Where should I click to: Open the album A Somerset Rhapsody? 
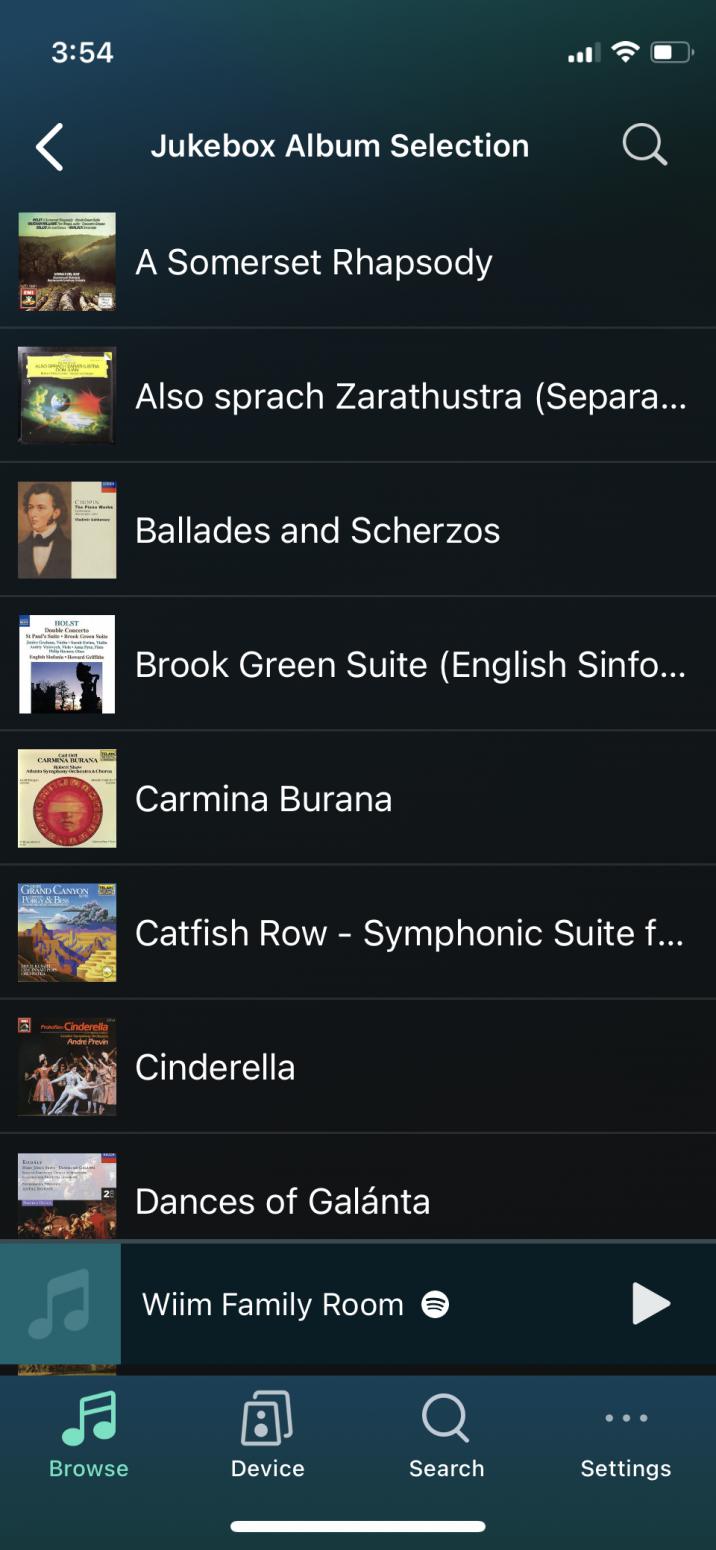pyautogui.click(x=314, y=263)
